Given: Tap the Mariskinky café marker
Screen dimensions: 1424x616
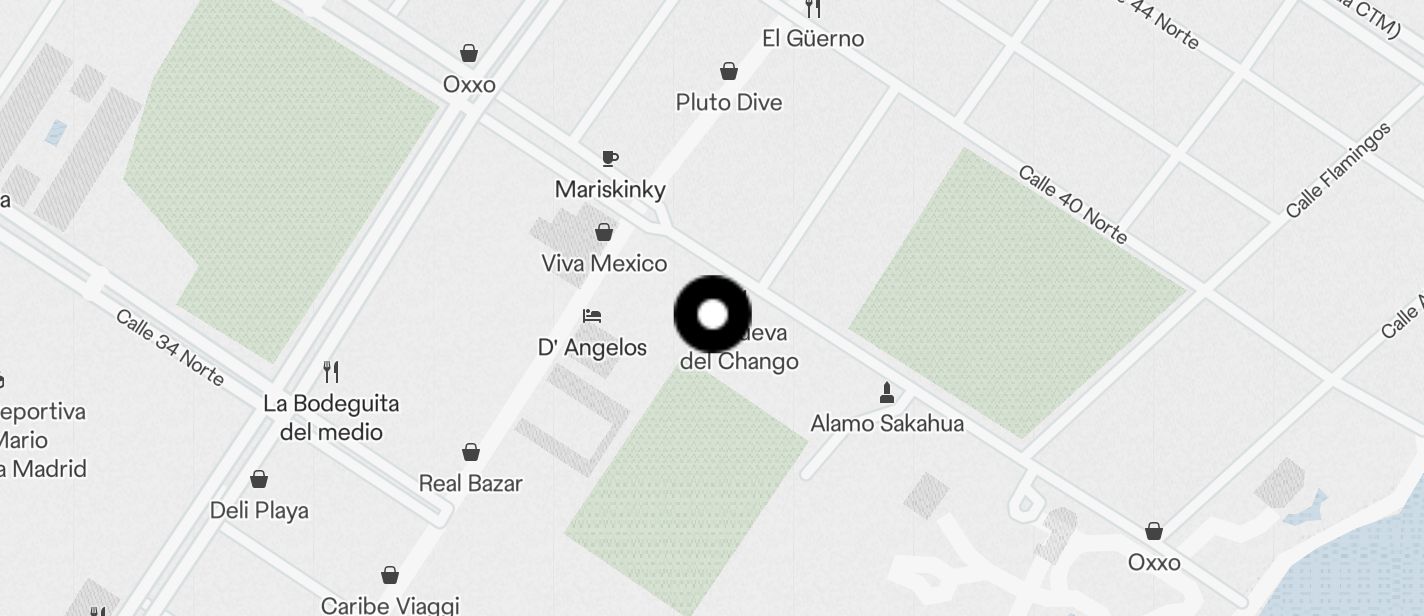Looking at the screenshot, I should point(610,159).
